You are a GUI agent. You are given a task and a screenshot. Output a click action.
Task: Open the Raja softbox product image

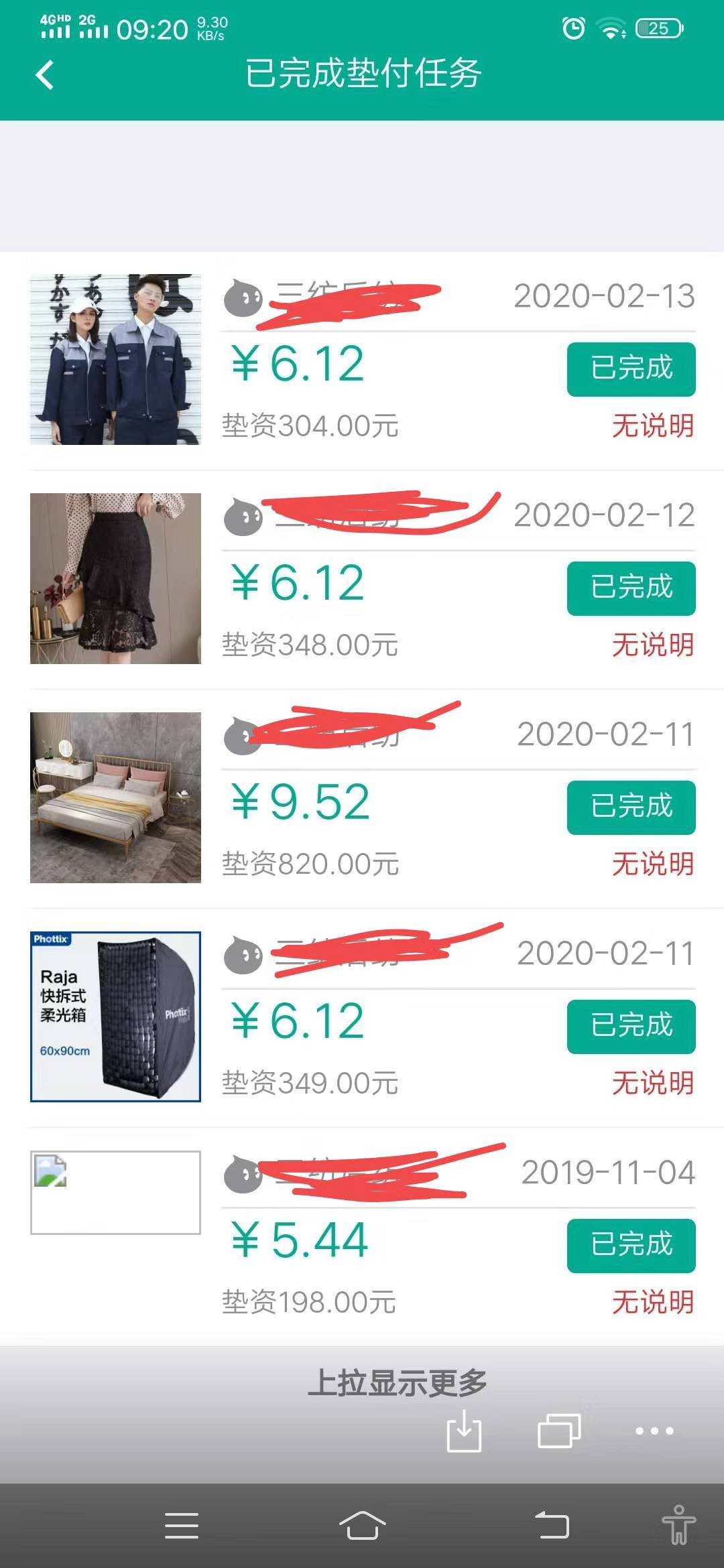[115, 1017]
